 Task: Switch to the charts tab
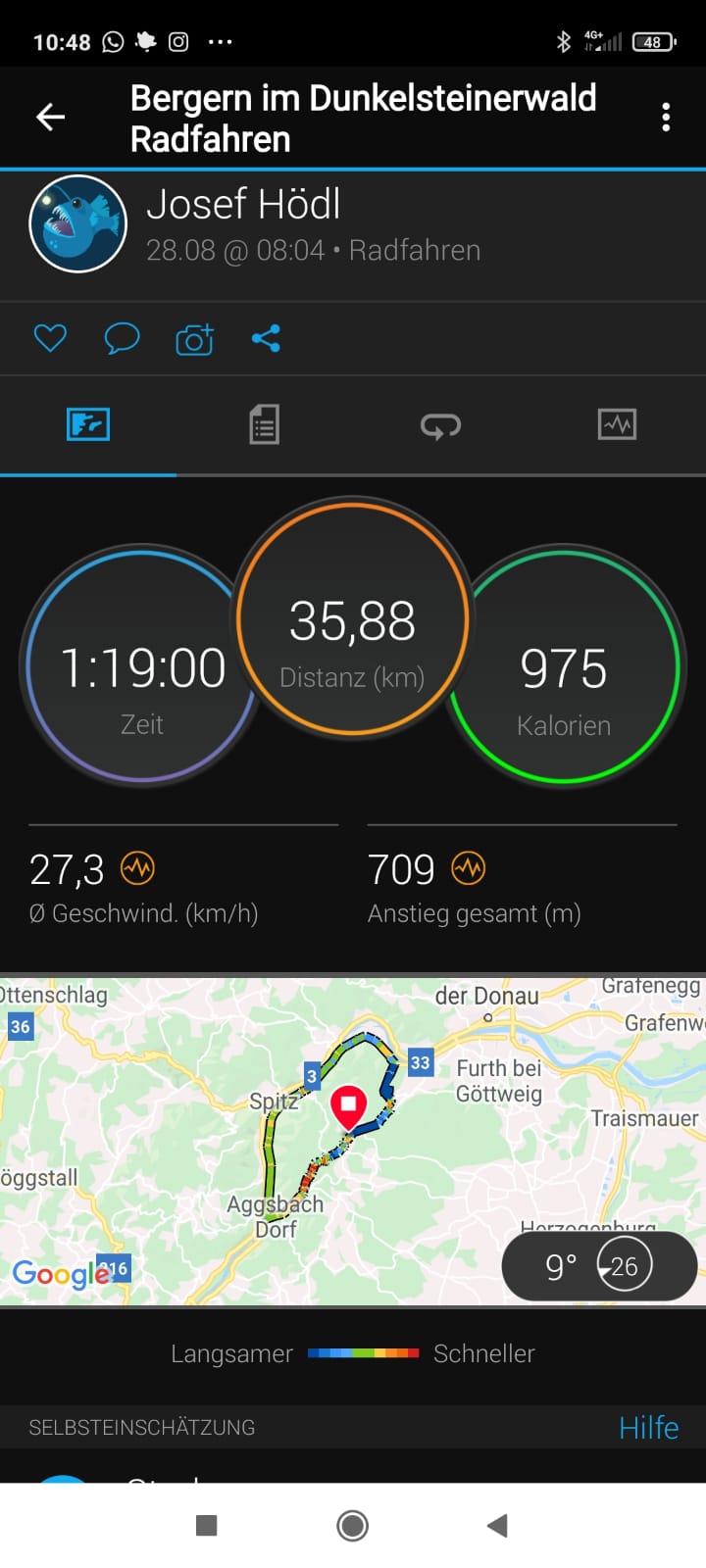(x=617, y=425)
